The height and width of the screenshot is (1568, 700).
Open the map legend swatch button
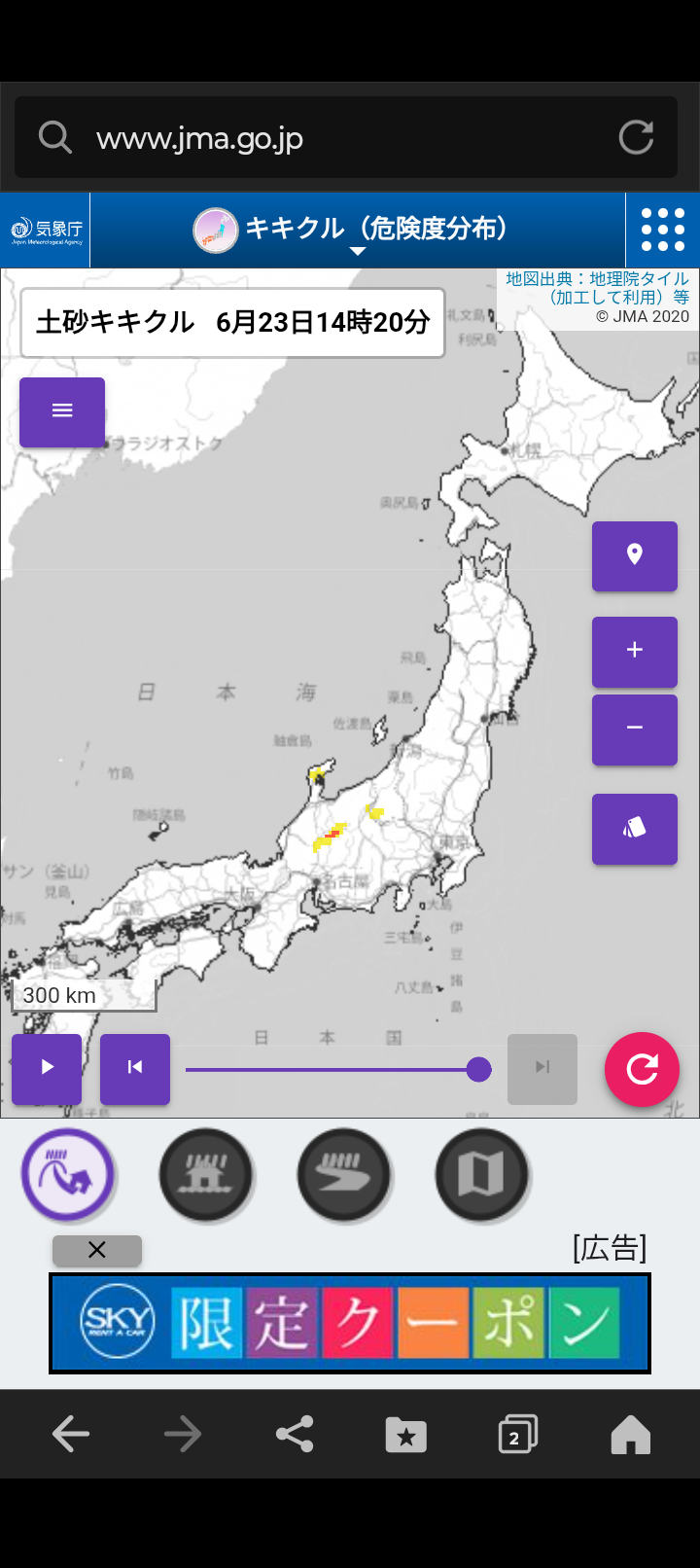click(634, 829)
